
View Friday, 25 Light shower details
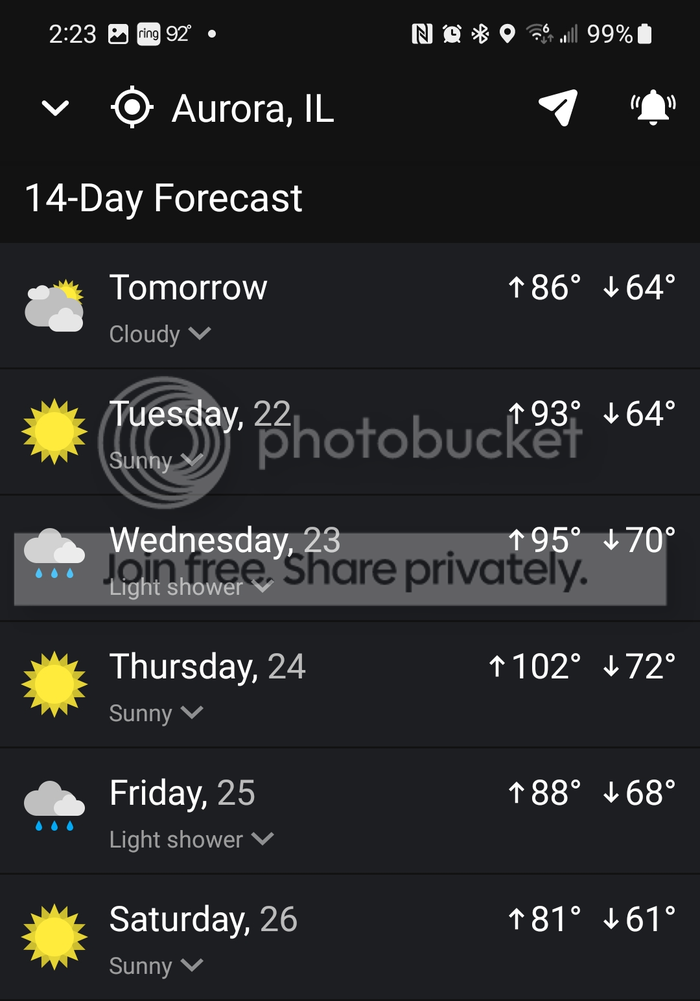(261, 839)
